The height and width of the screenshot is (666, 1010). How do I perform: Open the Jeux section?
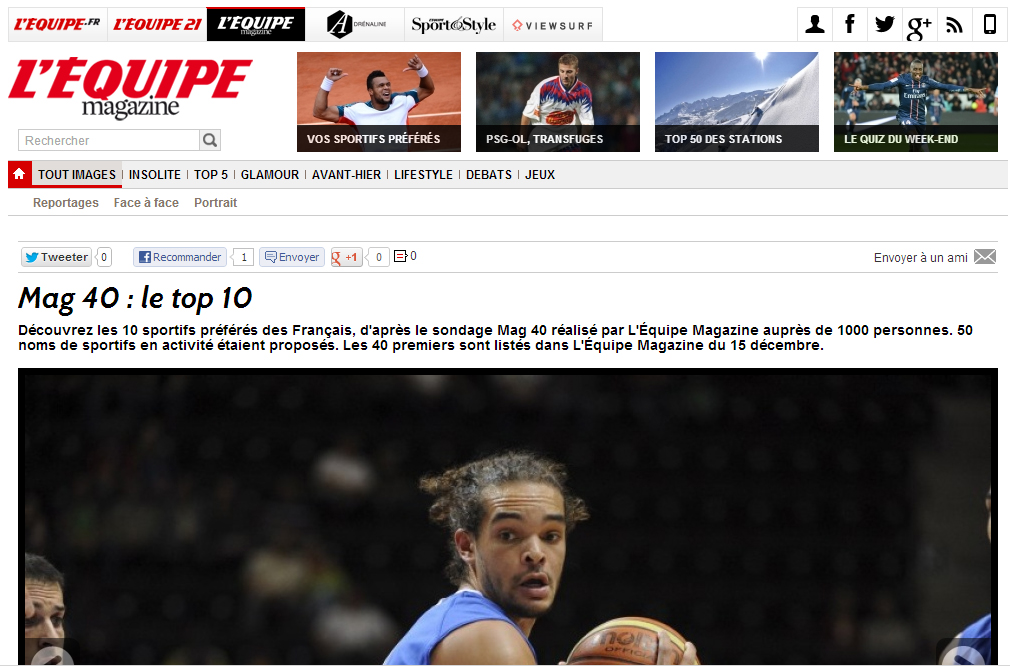[540, 174]
